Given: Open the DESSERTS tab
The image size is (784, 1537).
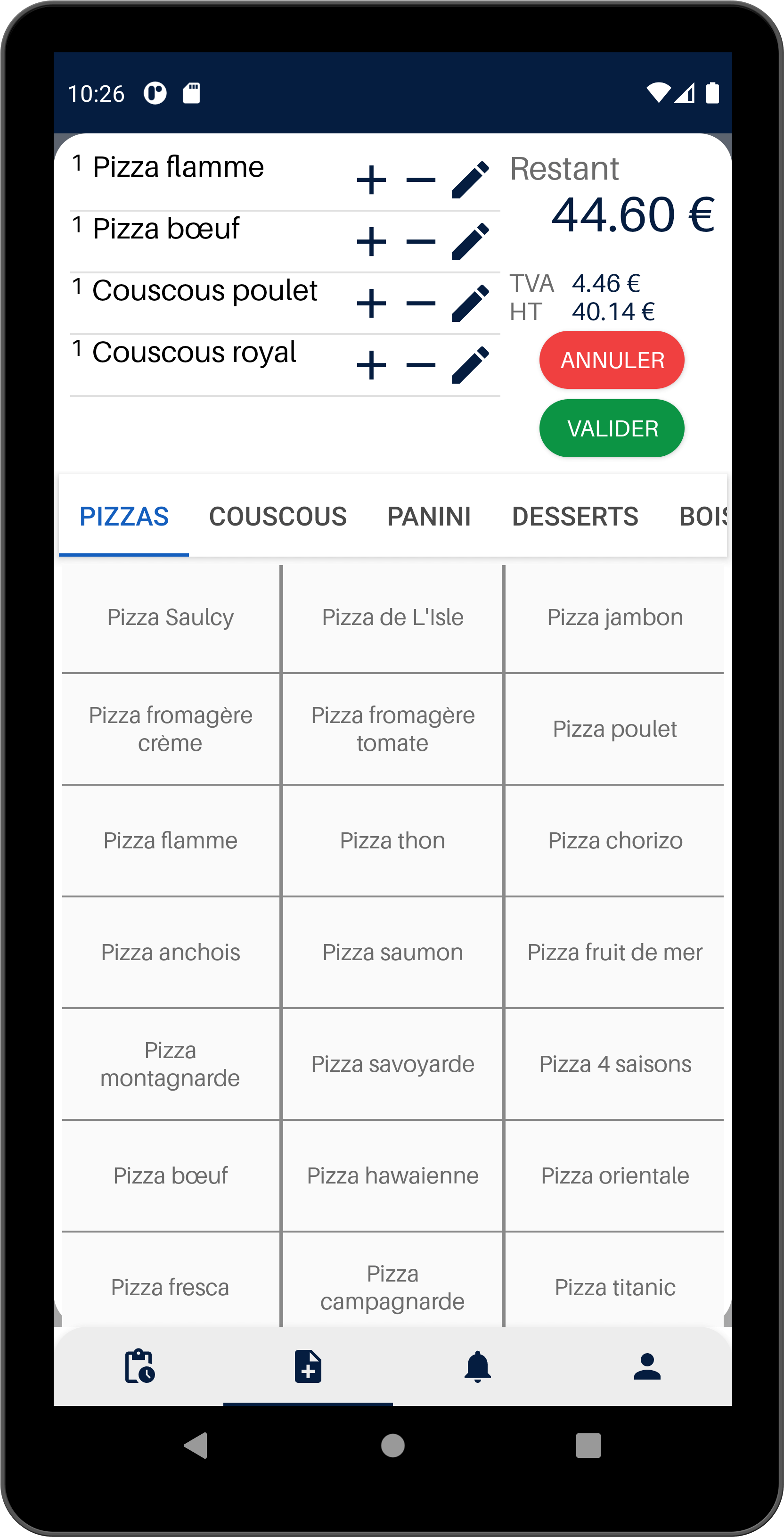Looking at the screenshot, I should [x=575, y=517].
